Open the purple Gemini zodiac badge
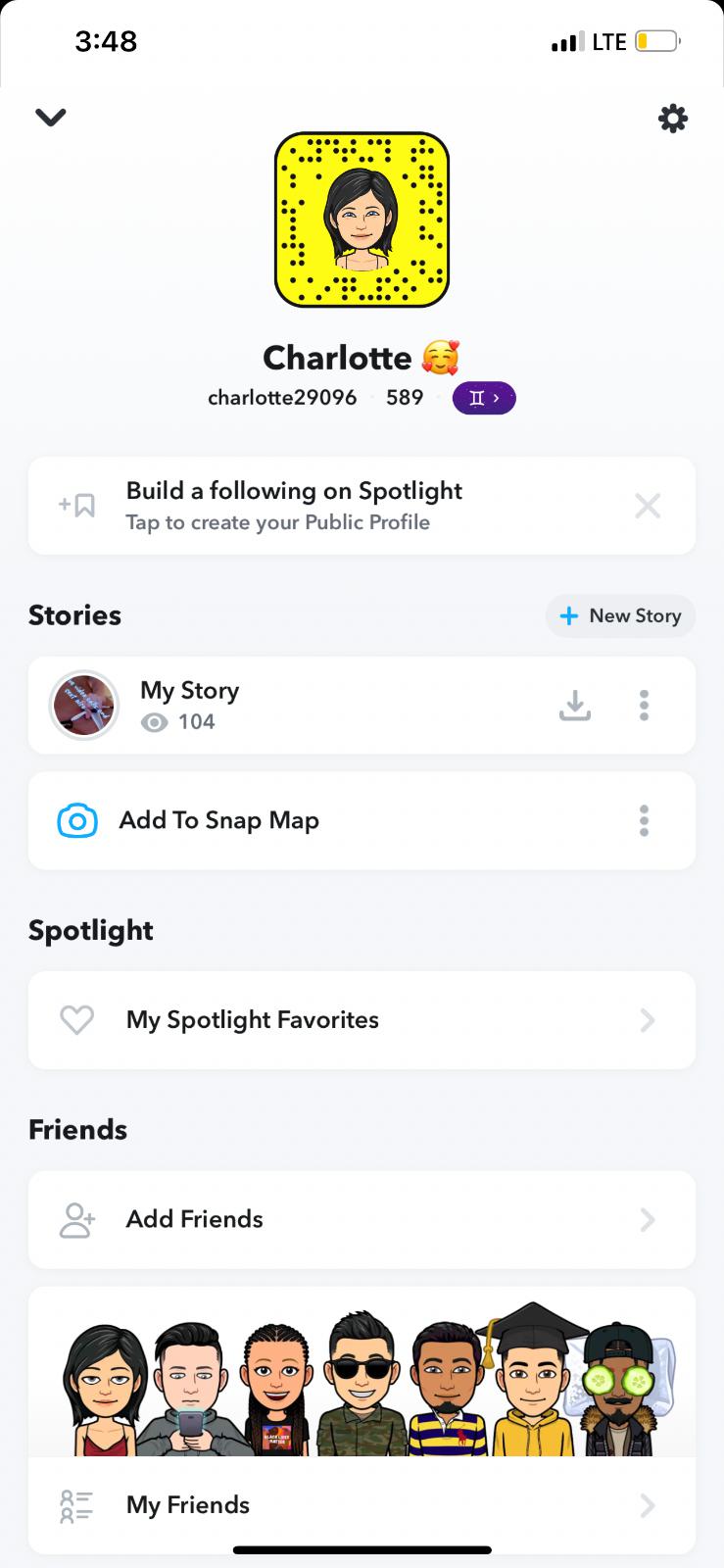 [484, 398]
